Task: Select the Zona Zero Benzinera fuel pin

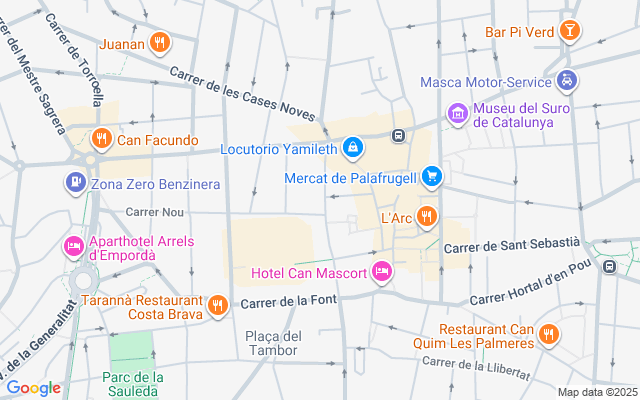Action: point(74,183)
